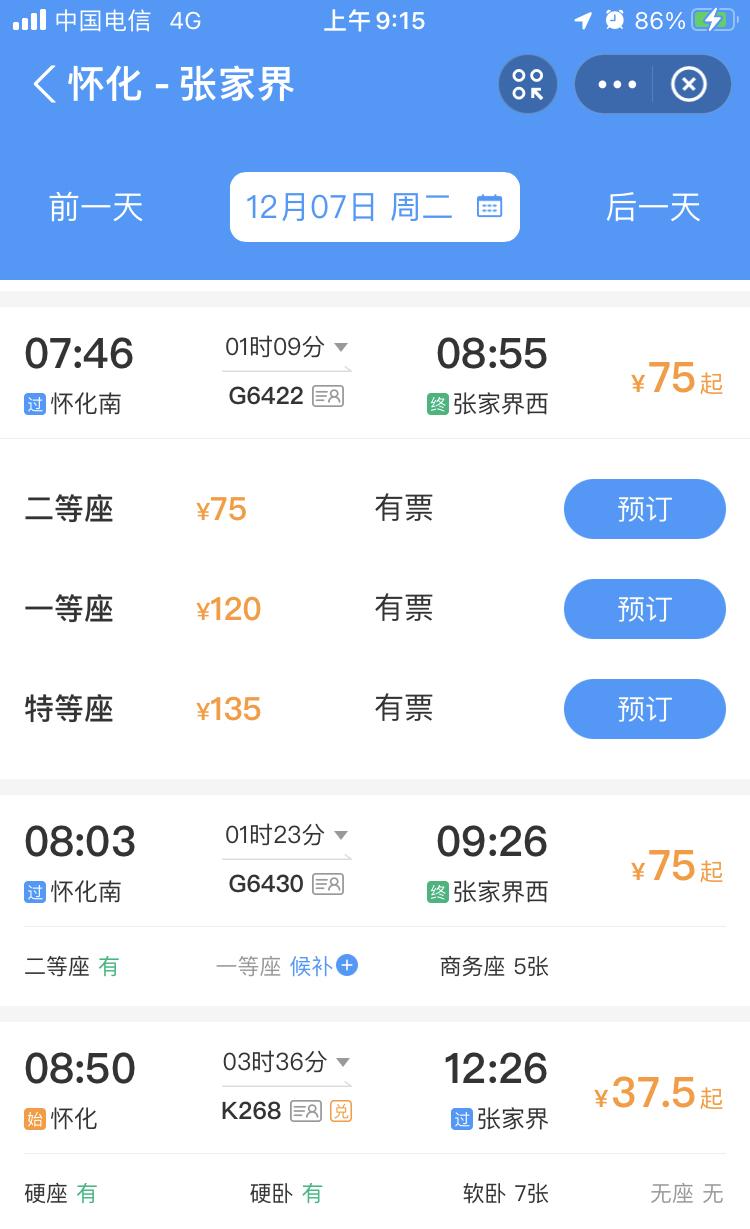This screenshot has width=750, height=1229.
Task: Go back from 怀化 - 张家界 results
Action: (44, 84)
